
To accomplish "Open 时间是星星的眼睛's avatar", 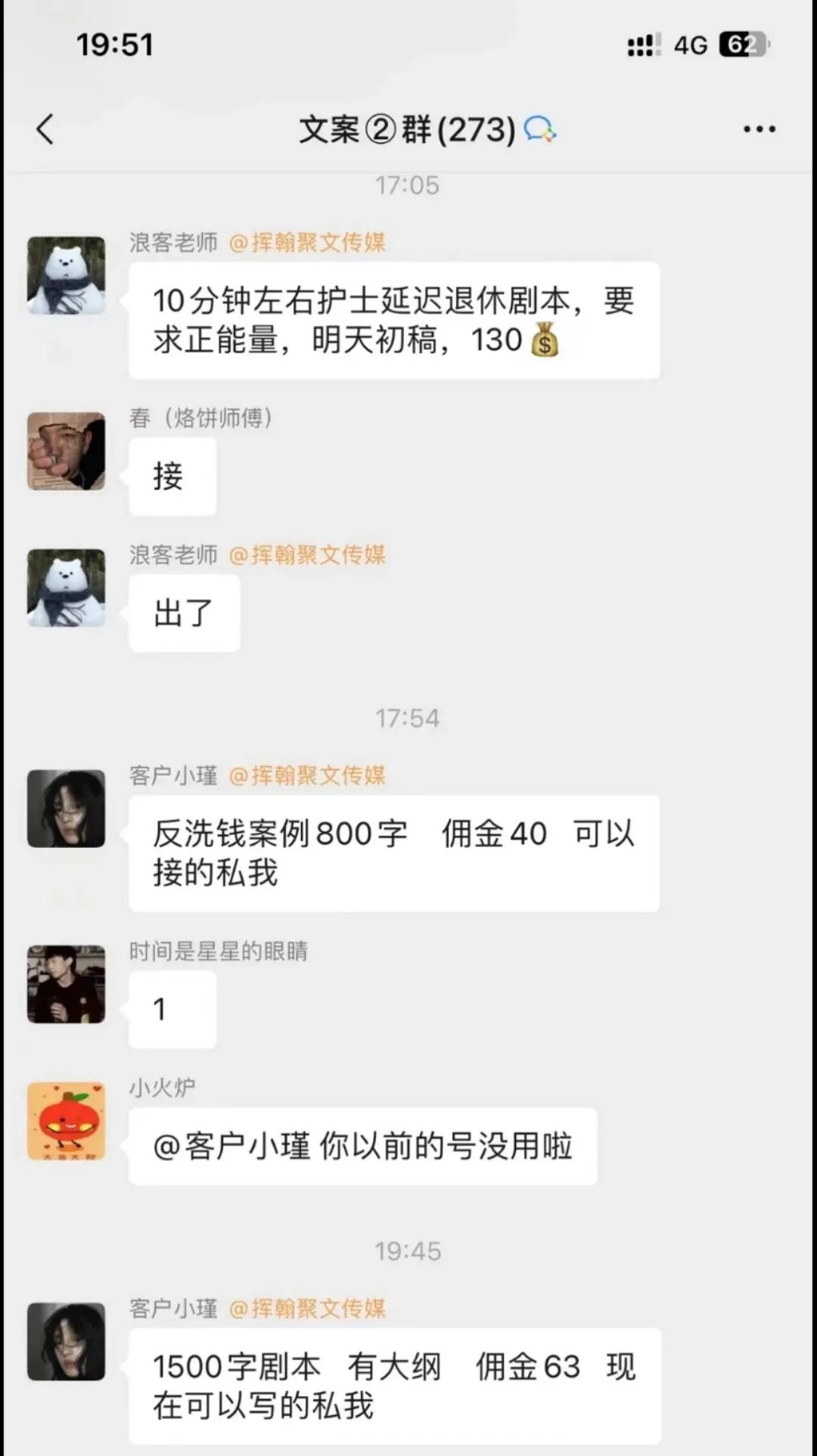I will [x=67, y=984].
